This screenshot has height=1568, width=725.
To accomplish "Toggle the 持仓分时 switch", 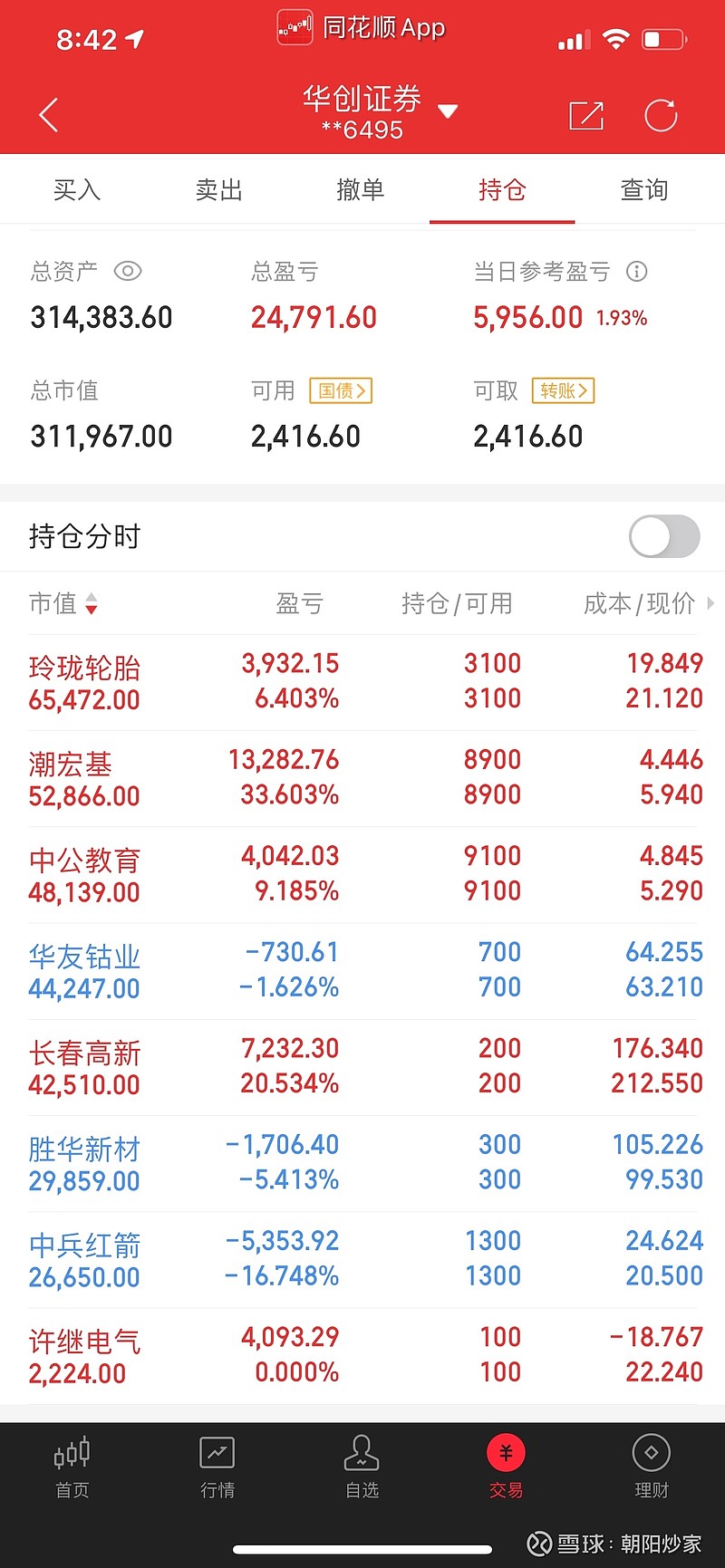I will 665,537.
